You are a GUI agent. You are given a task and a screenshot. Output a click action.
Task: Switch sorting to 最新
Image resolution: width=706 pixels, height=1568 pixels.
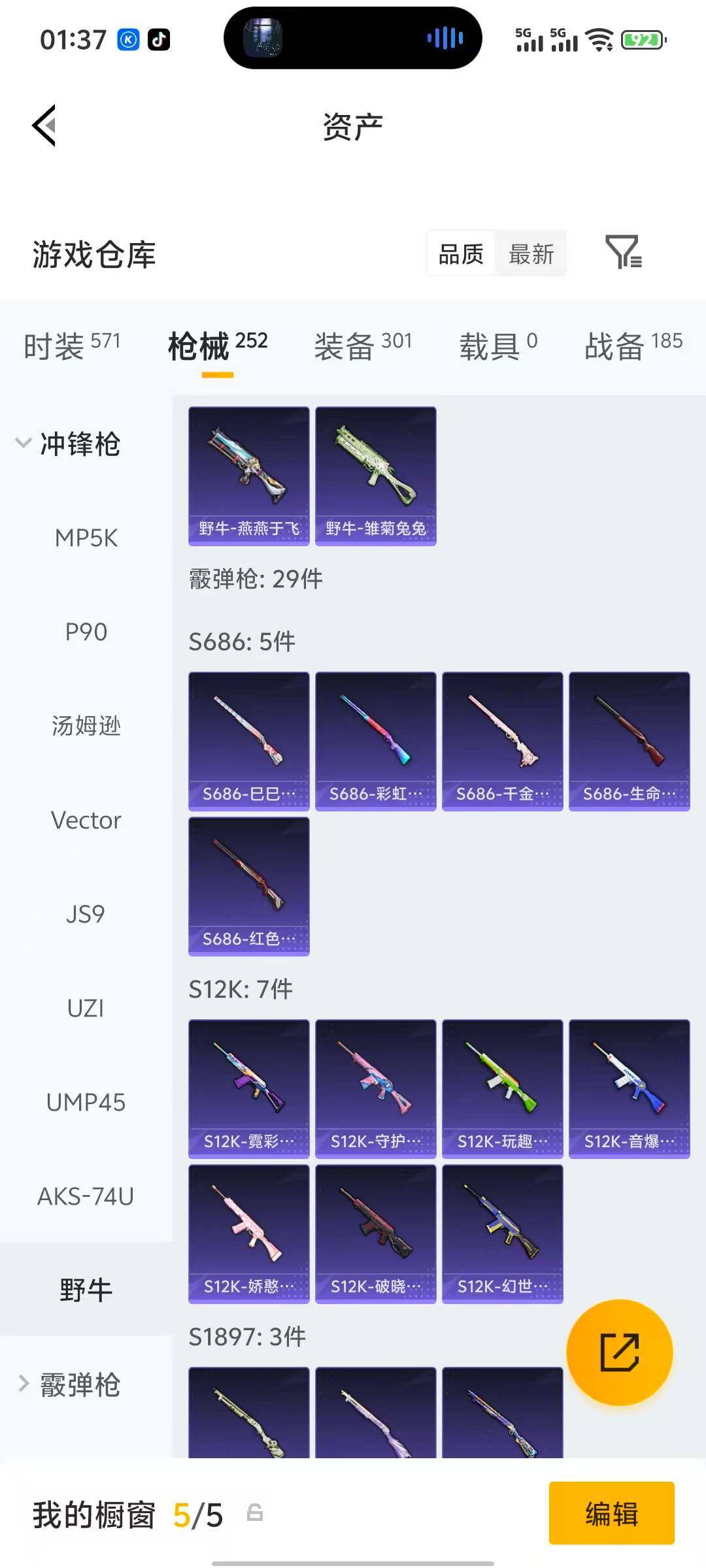(531, 253)
